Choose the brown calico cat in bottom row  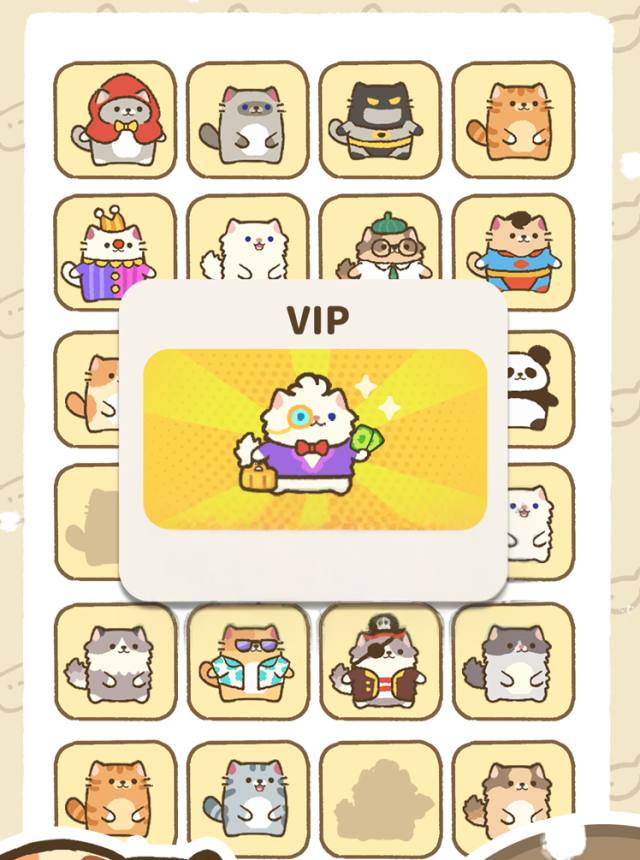click(x=513, y=797)
